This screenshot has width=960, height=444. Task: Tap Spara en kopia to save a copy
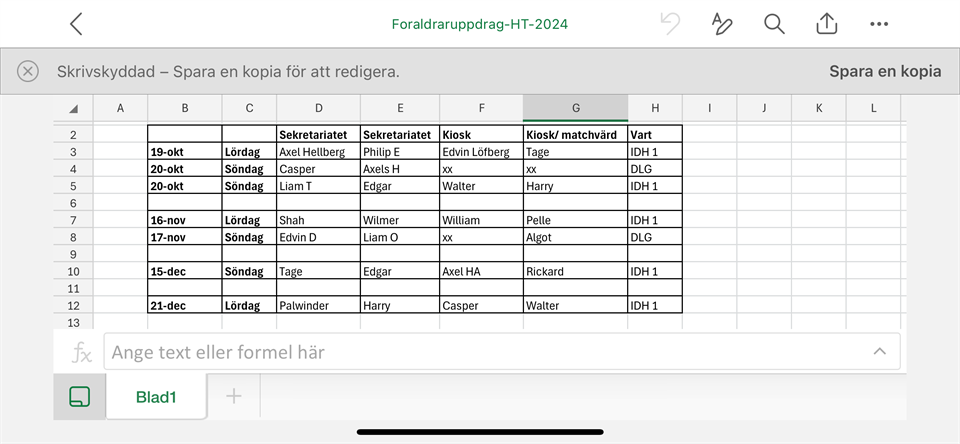click(x=884, y=71)
